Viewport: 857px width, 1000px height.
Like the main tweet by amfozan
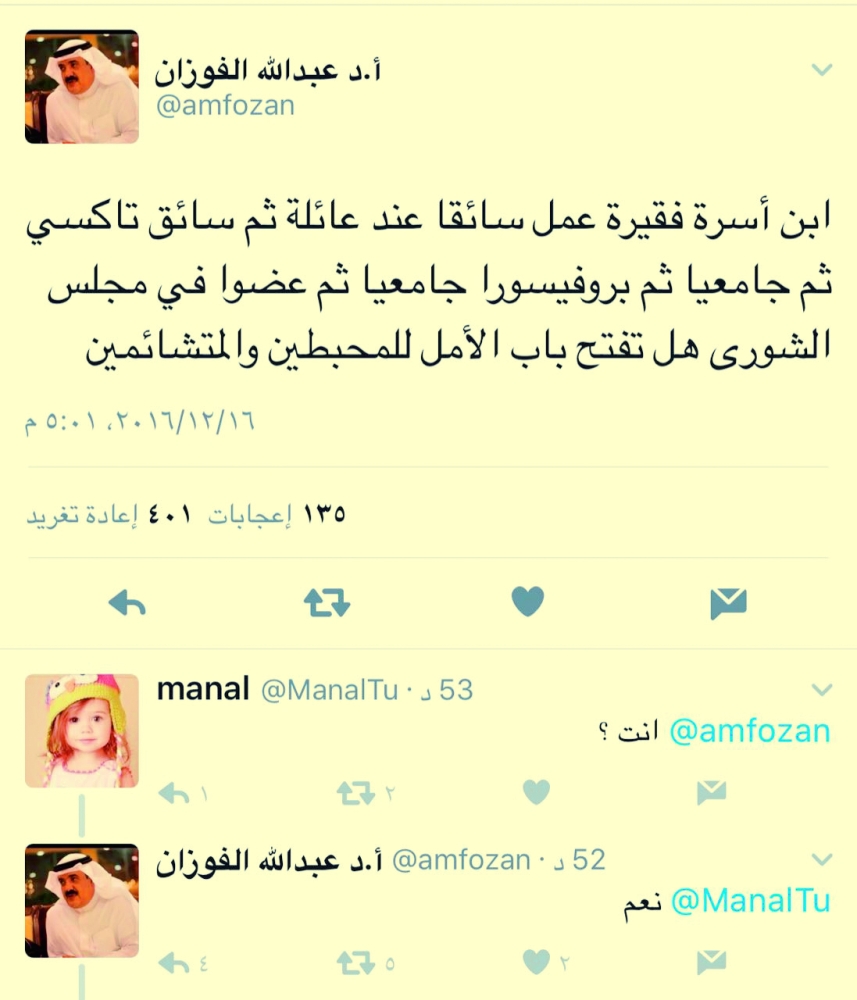click(x=528, y=602)
